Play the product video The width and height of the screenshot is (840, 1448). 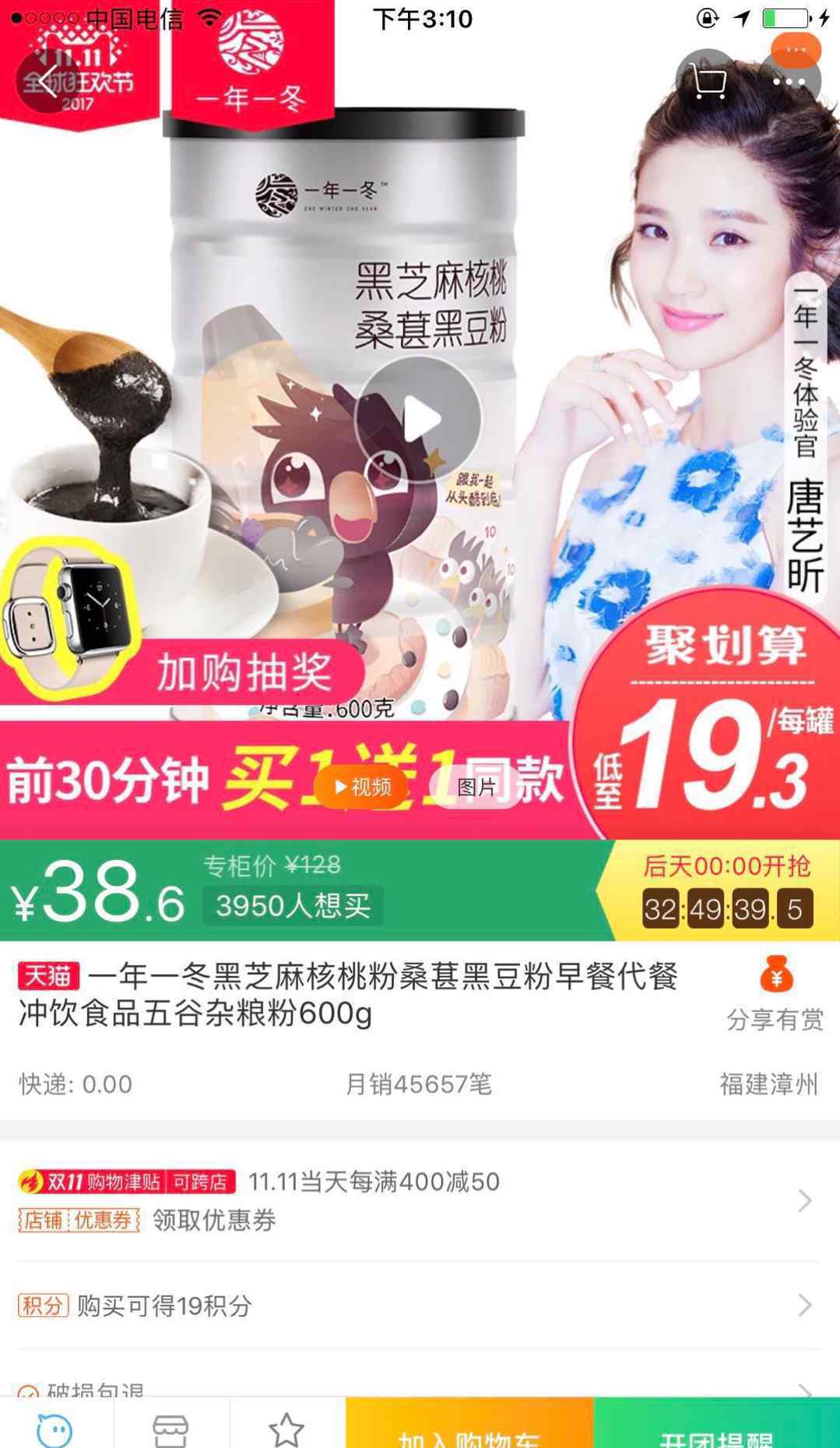(x=418, y=419)
